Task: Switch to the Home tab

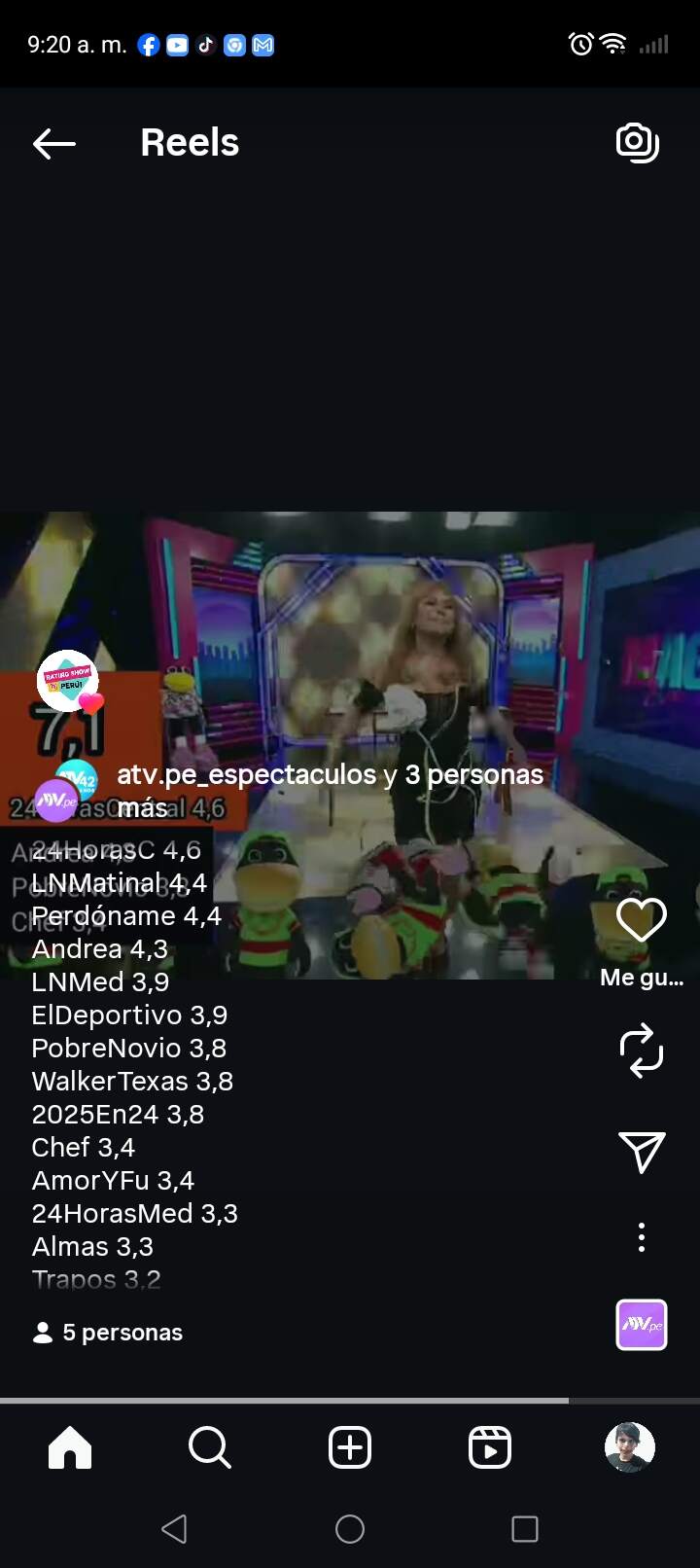Action: pos(70,1447)
